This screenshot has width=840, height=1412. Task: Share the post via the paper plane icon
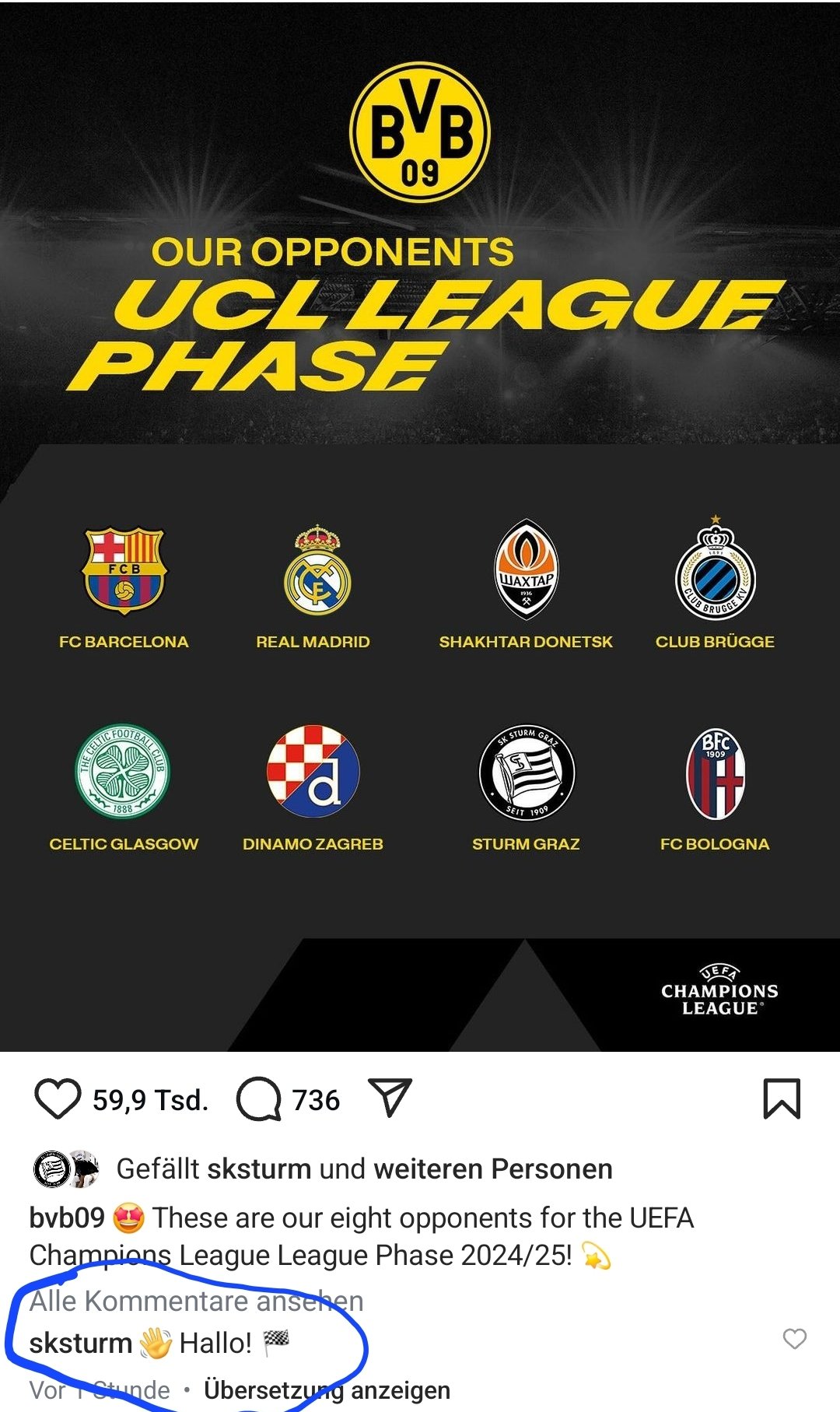coord(389,1098)
